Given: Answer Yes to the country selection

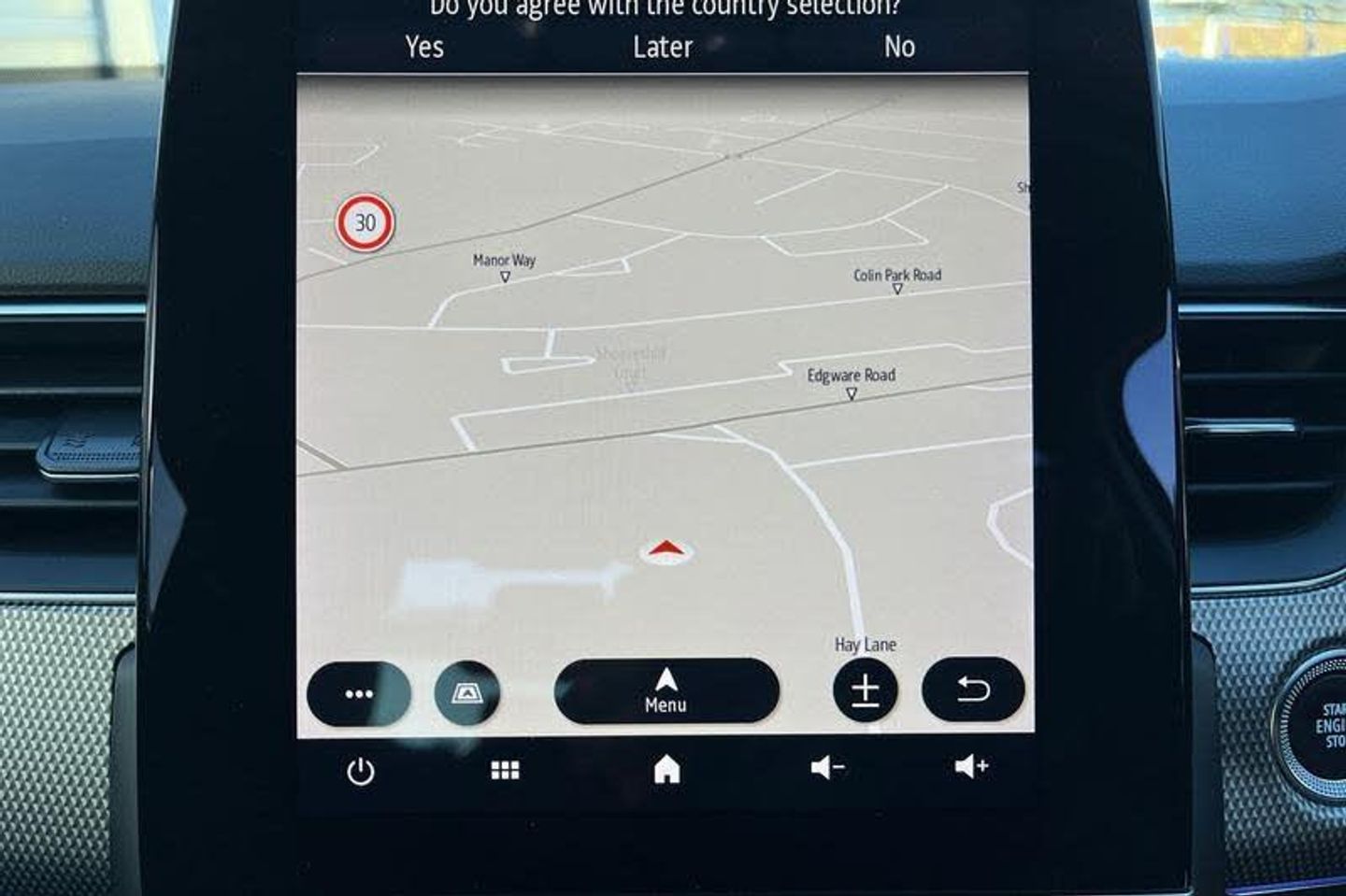Looking at the screenshot, I should pos(424,47).
